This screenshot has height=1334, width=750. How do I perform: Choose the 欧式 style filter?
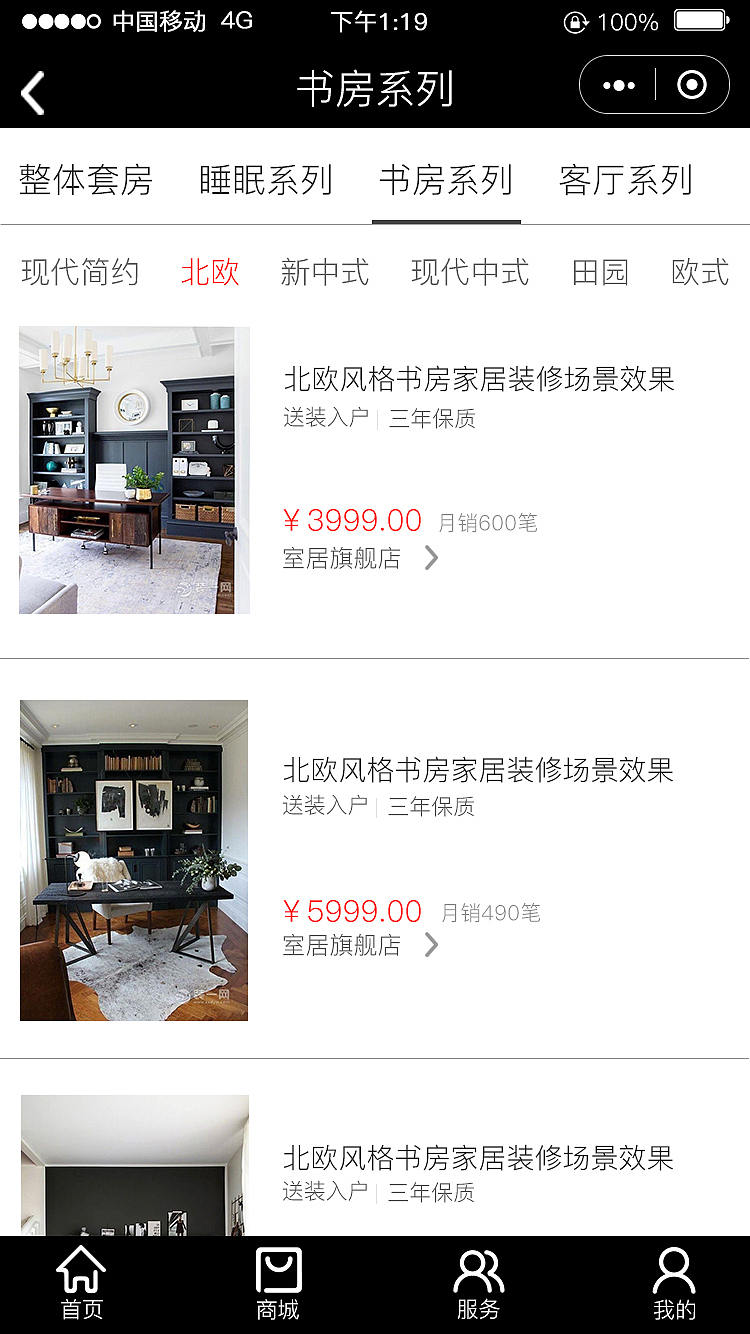coord(700,272)
